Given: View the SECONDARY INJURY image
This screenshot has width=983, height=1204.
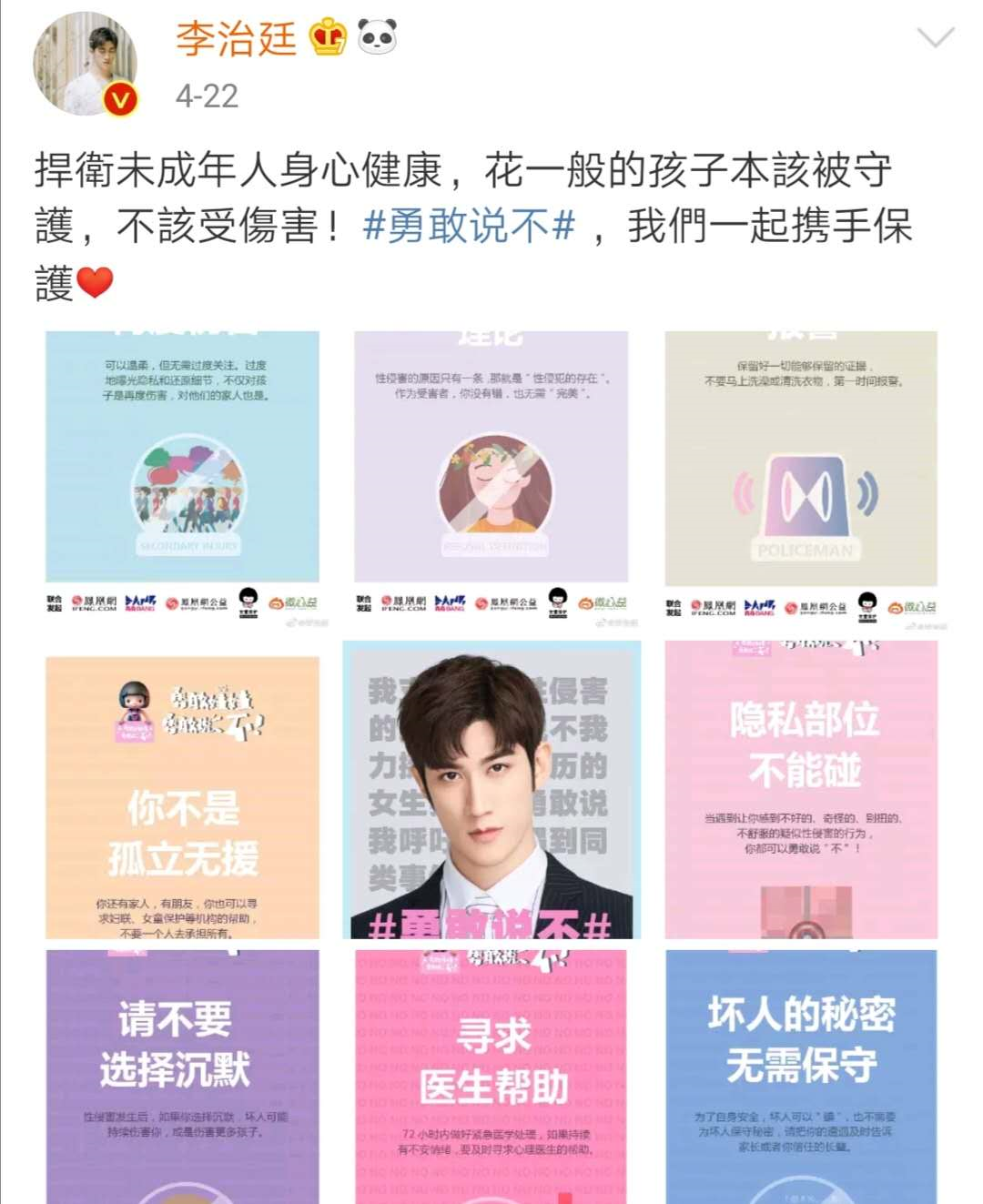Looking at the screenshot, I should [x=182, y=473].
